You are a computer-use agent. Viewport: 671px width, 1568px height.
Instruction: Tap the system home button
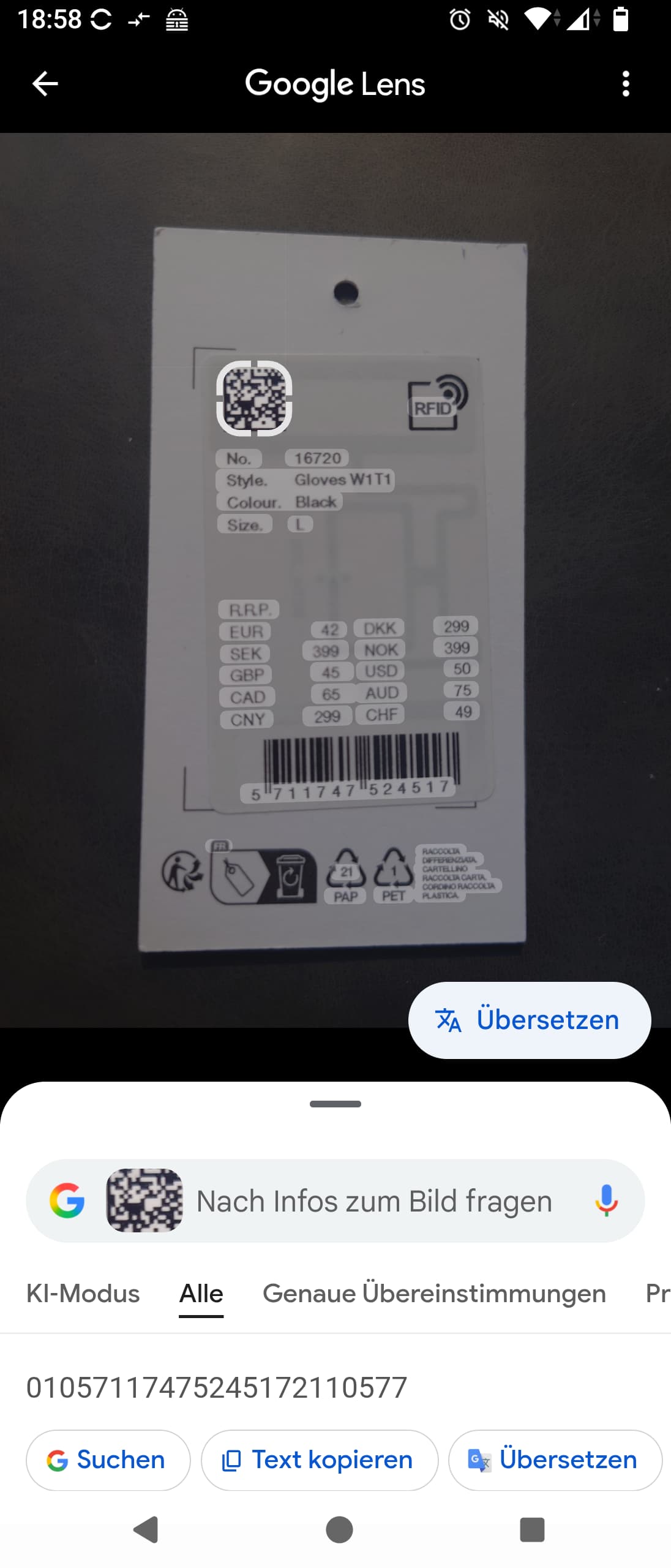tap(339, 1529)
